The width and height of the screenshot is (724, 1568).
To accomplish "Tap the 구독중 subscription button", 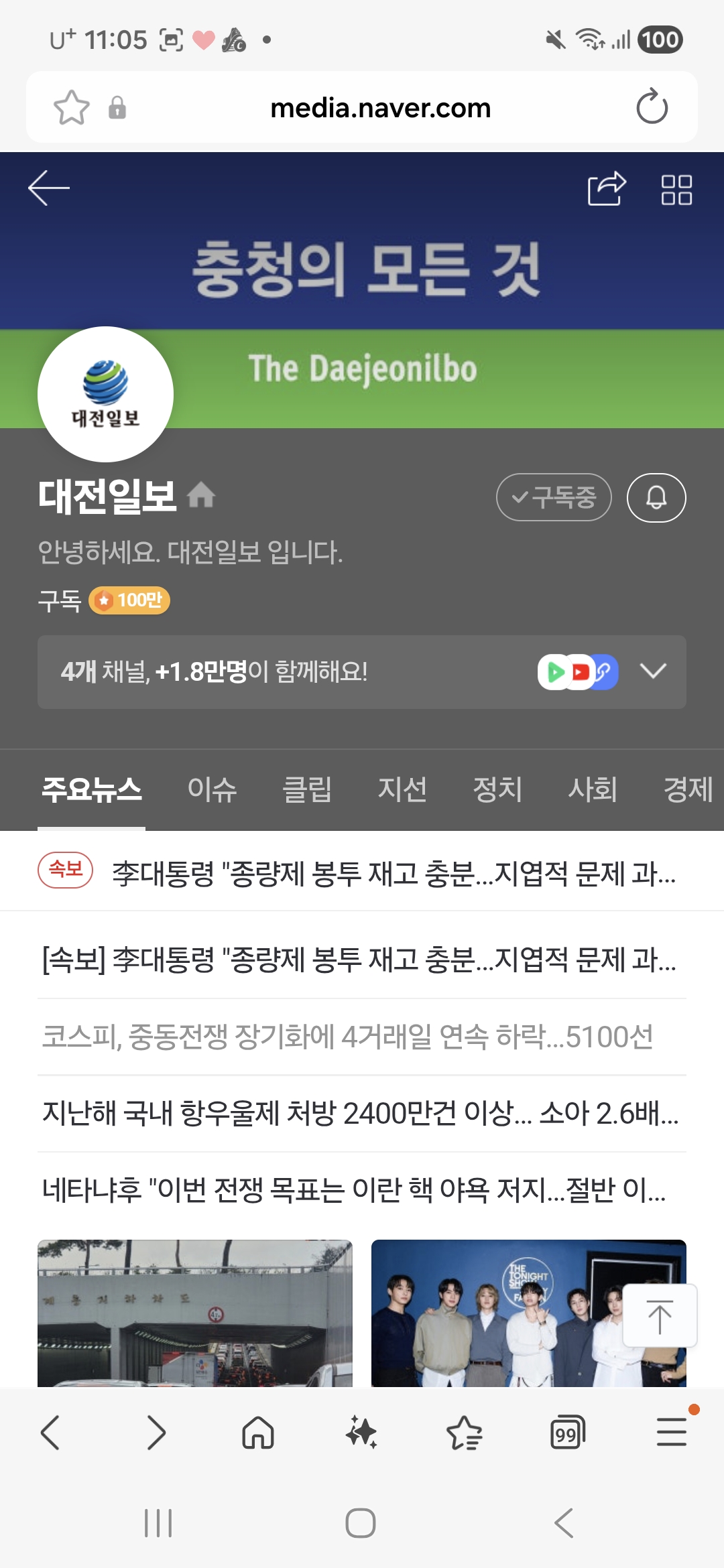I will 554,497.
